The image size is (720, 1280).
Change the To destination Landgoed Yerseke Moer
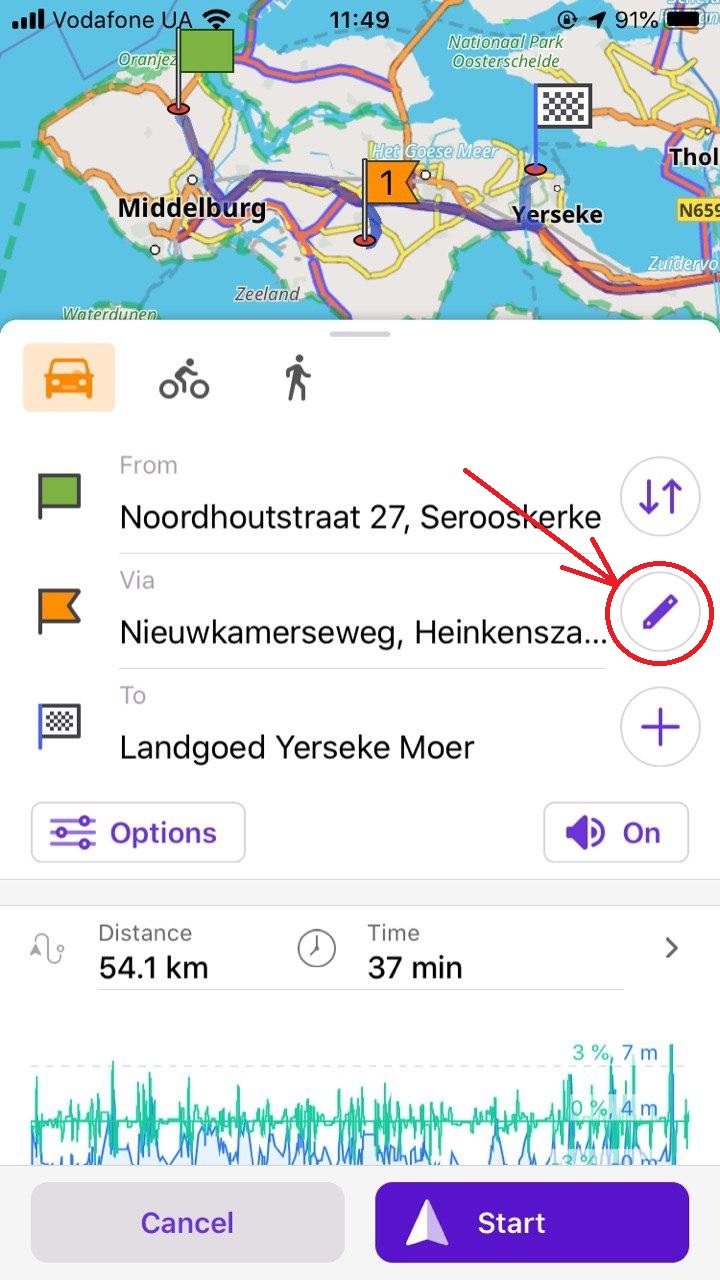(x=297, y=747)
